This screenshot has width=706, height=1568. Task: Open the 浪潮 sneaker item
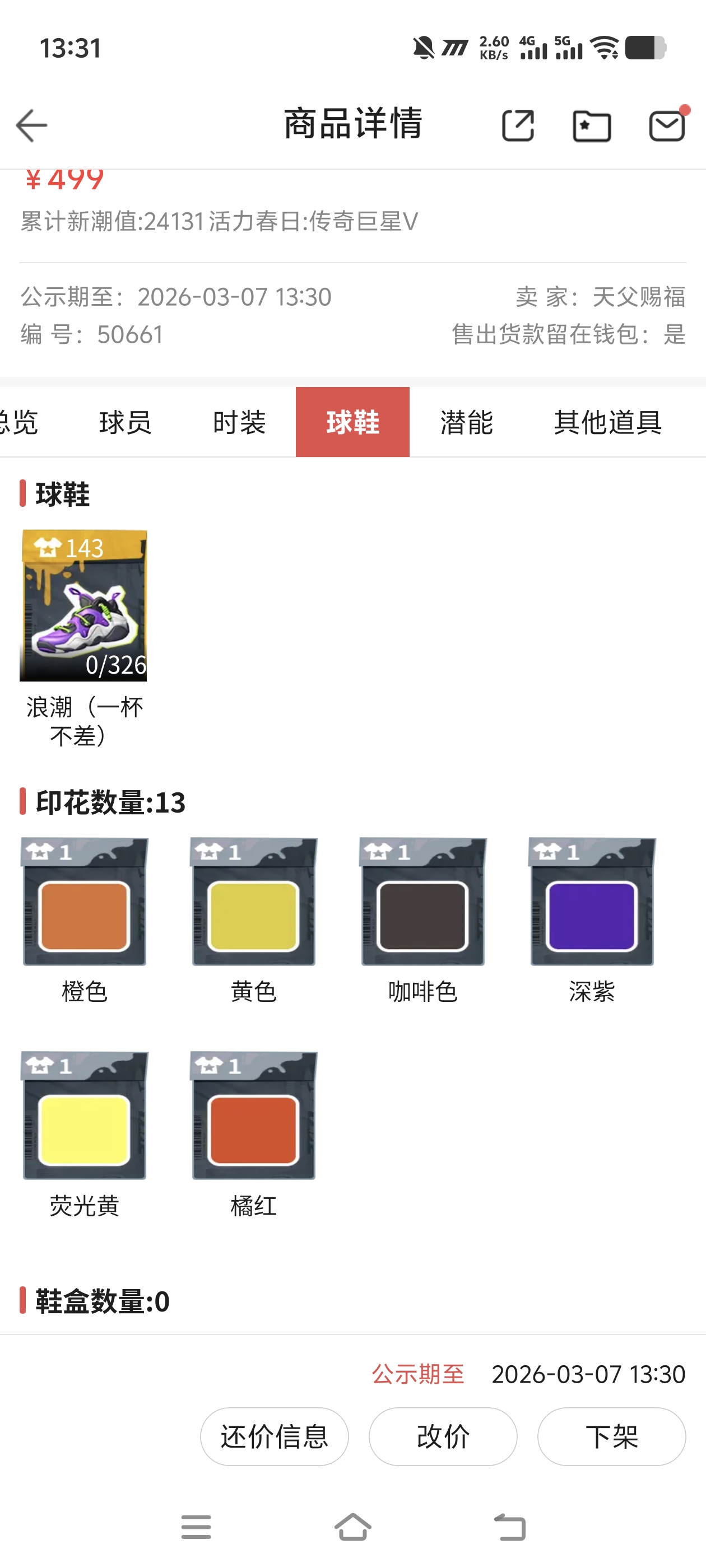pos(83,606)
